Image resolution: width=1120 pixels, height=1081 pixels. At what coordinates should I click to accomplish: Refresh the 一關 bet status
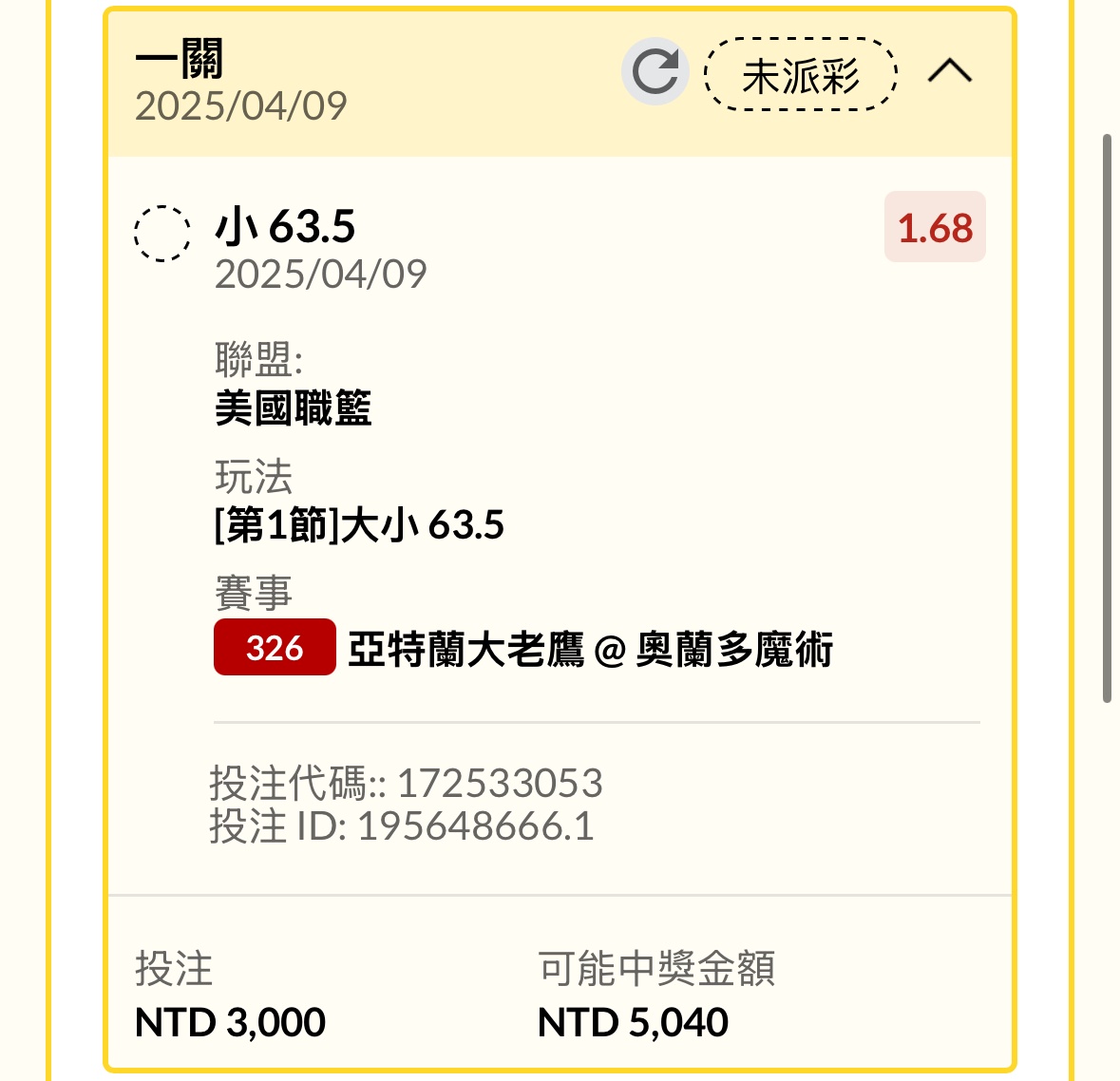655,72
